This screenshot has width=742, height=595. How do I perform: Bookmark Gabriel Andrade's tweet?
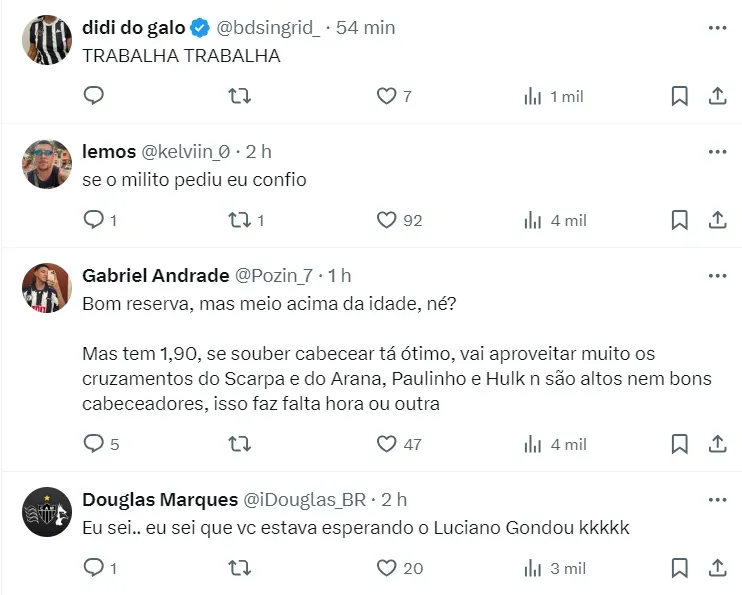coord(679,444)
